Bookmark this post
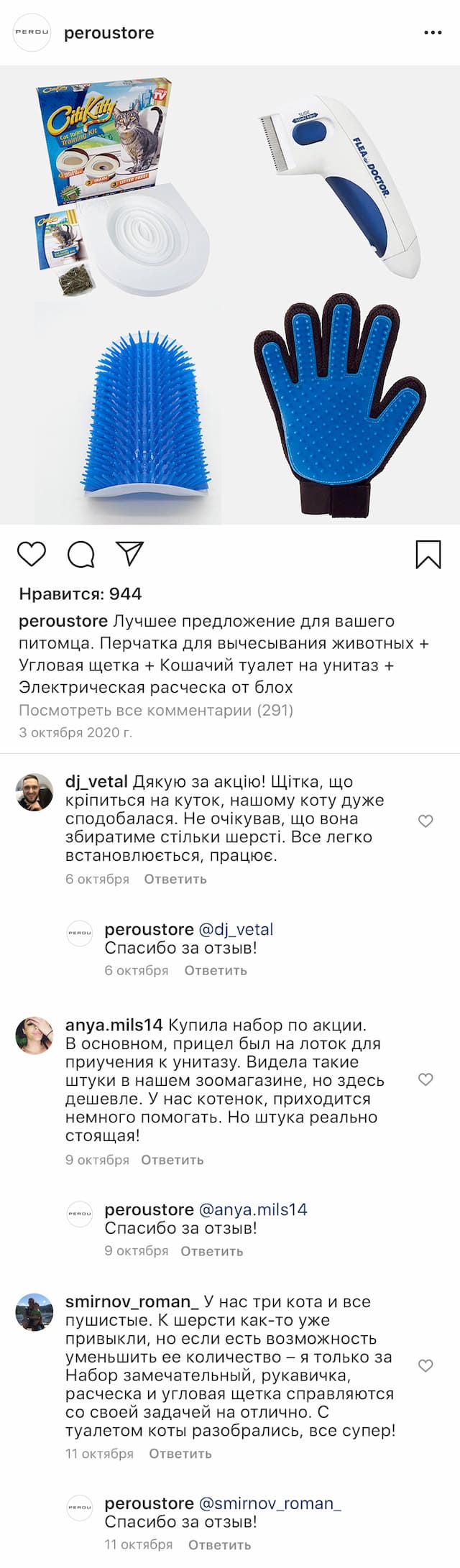Viewport: 460px width, 1568px height. (x=428, y=555)
